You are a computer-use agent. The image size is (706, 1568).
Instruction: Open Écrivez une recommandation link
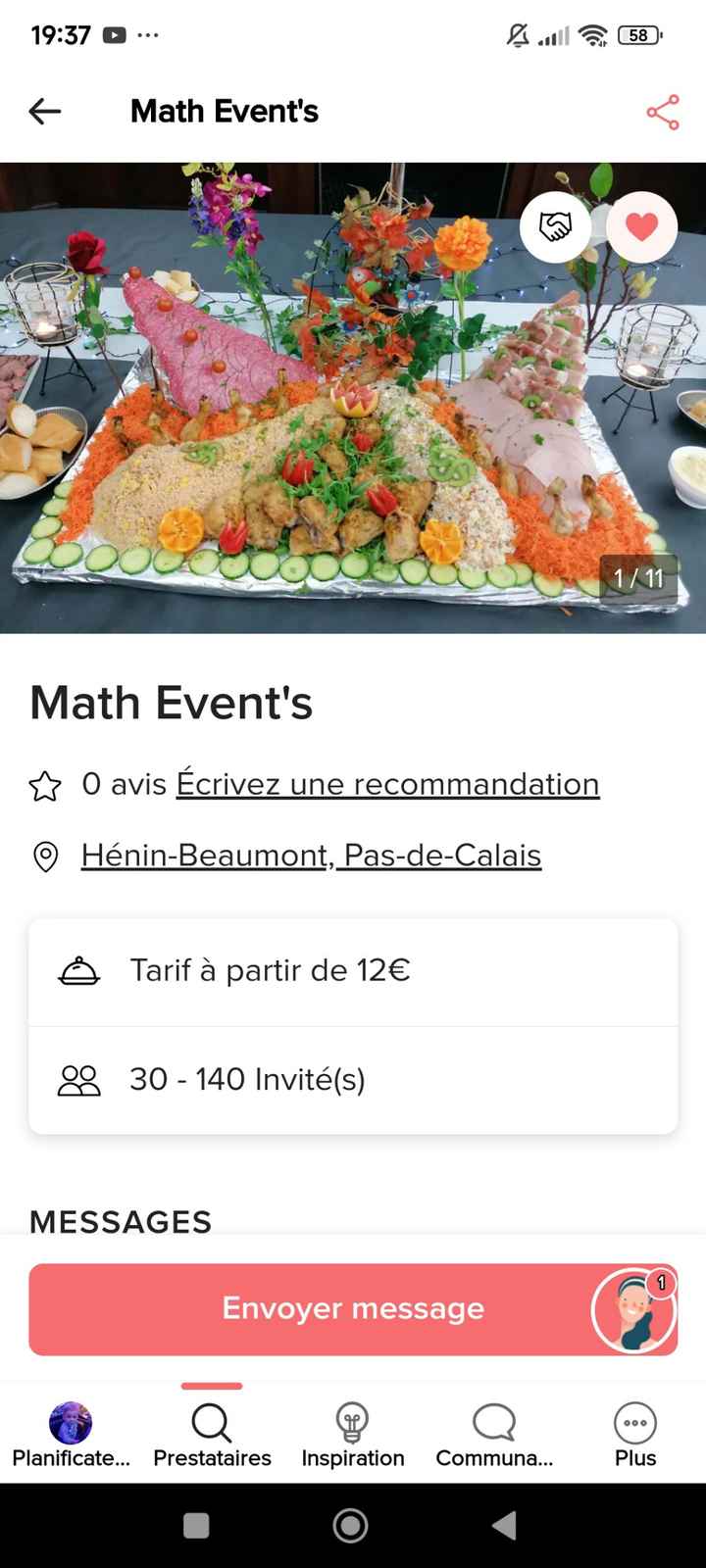pos(387,784)
